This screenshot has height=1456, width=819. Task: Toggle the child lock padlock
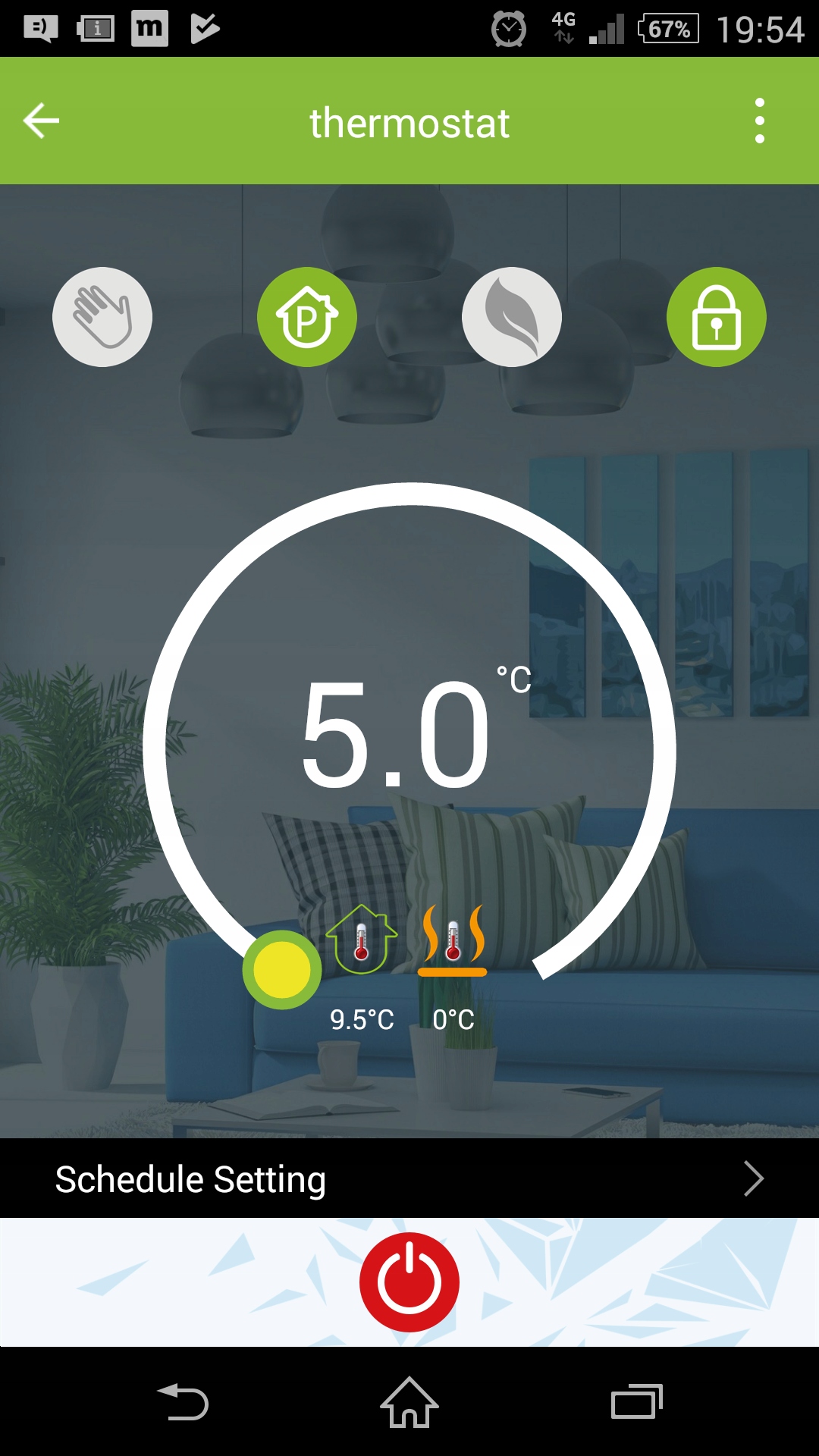[717, 317]
